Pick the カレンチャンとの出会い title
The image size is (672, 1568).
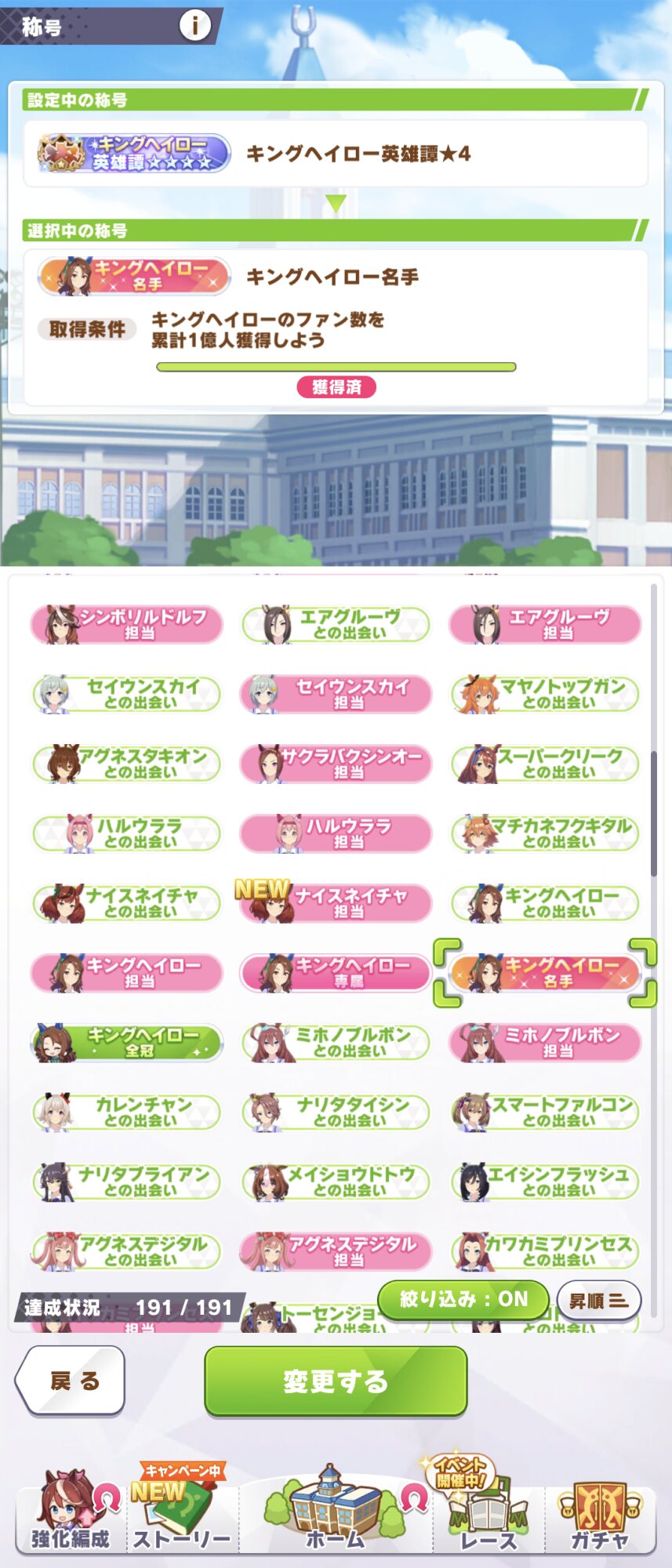point(127,1112)
